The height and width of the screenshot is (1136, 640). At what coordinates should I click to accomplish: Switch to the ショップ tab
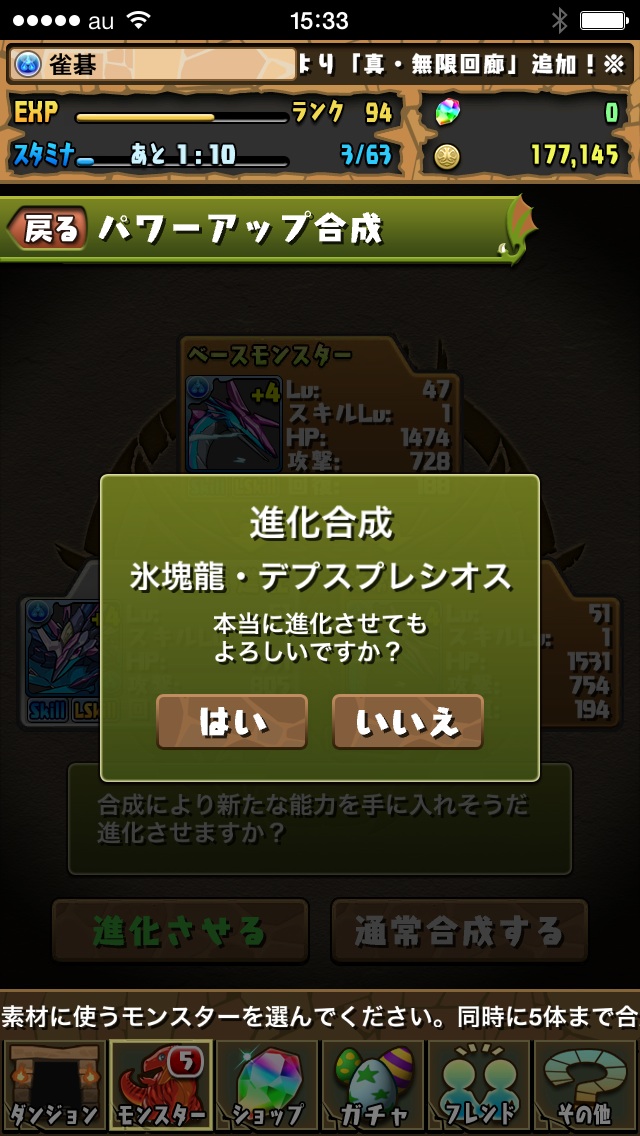[x=266, y=1086]
